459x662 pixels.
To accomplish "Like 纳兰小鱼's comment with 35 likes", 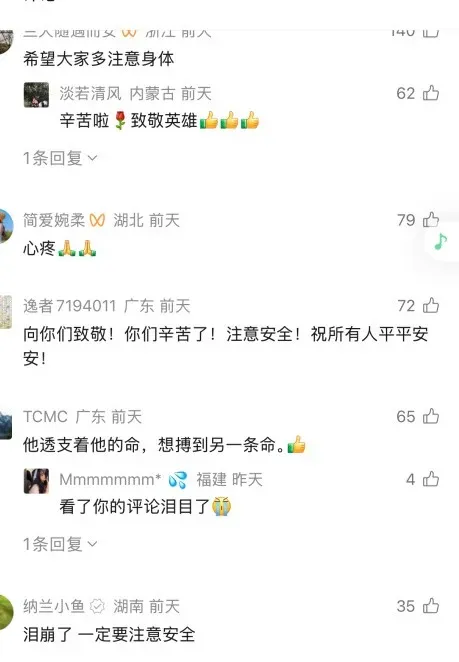I will (431, 606).
